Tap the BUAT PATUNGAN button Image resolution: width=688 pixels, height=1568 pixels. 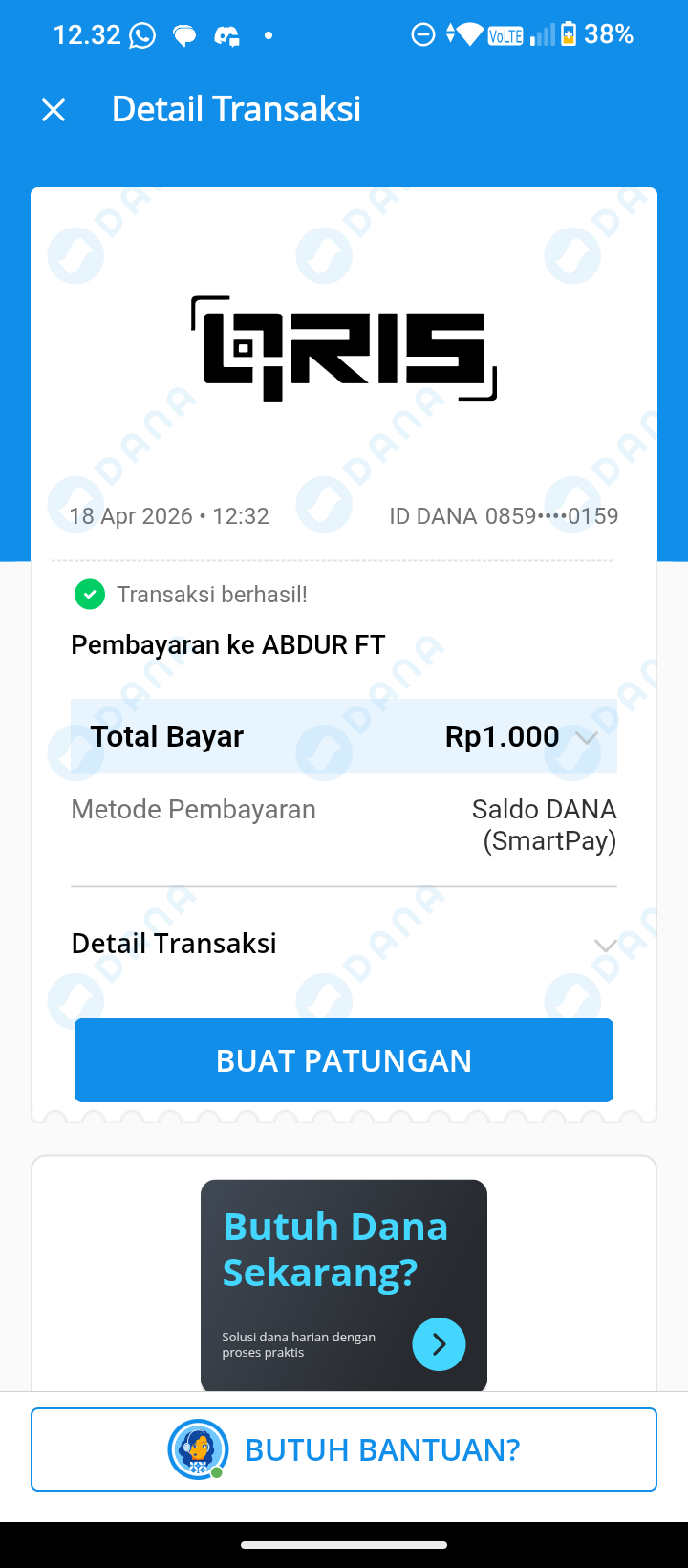click(x=344, y=1060)
